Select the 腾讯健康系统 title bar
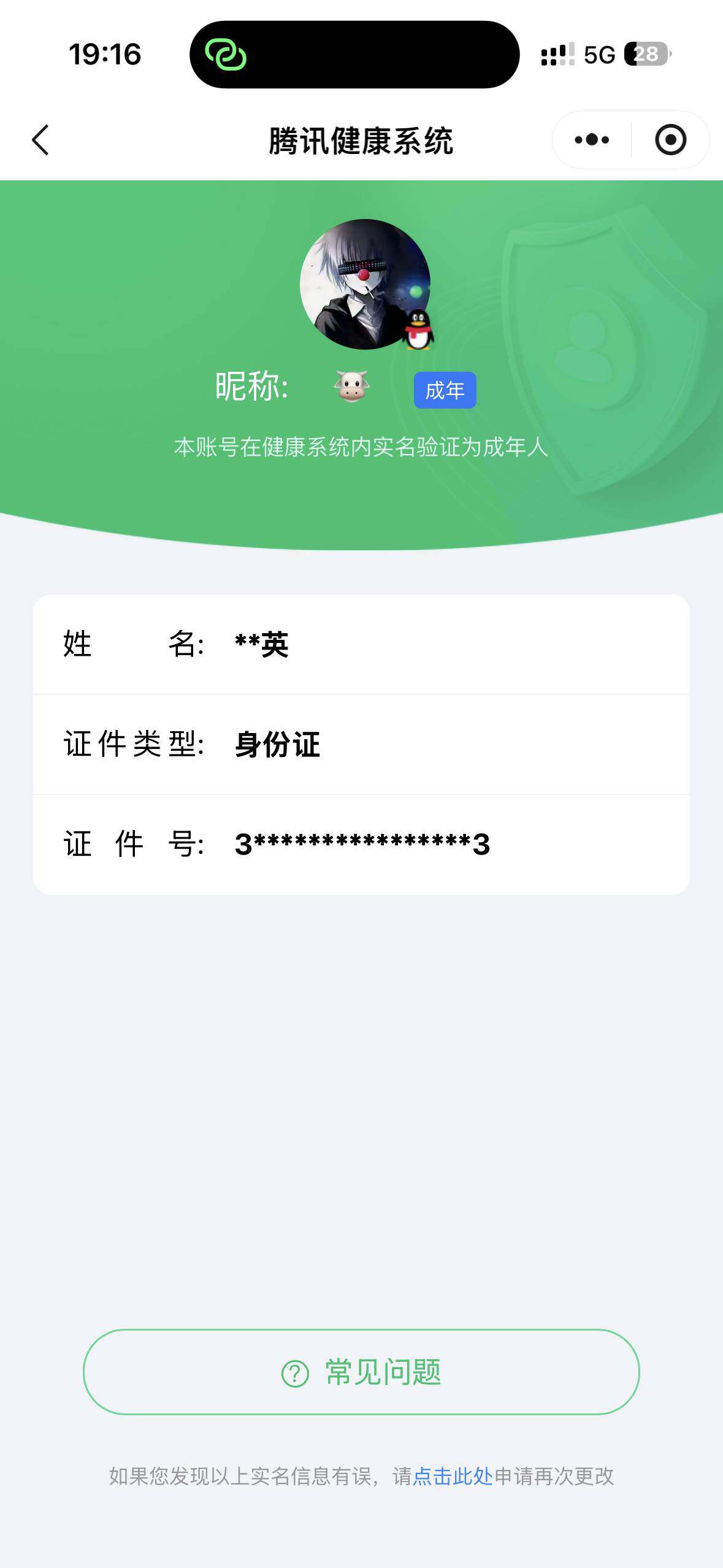This screenshot has height=1568, width=723. [x=361, y=139]
